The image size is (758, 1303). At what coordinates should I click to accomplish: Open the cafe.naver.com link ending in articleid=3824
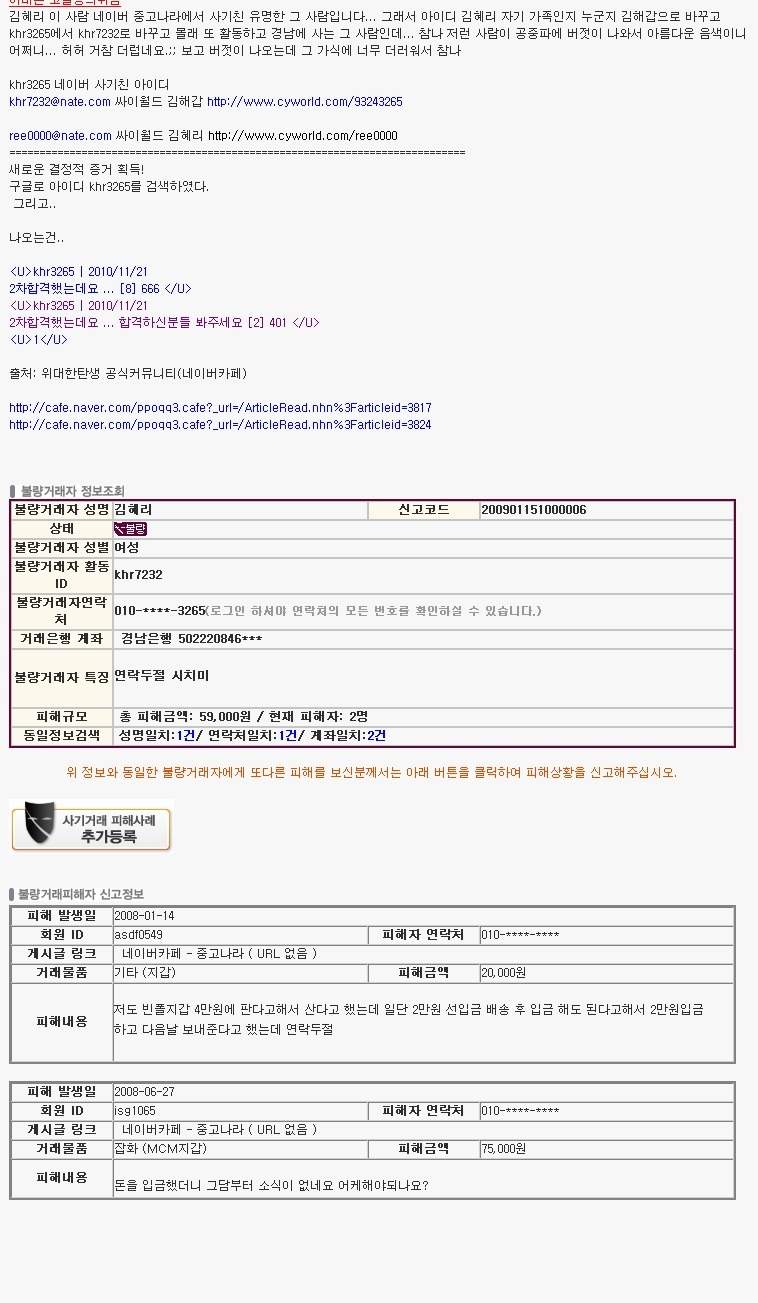[x=220, y=425]
